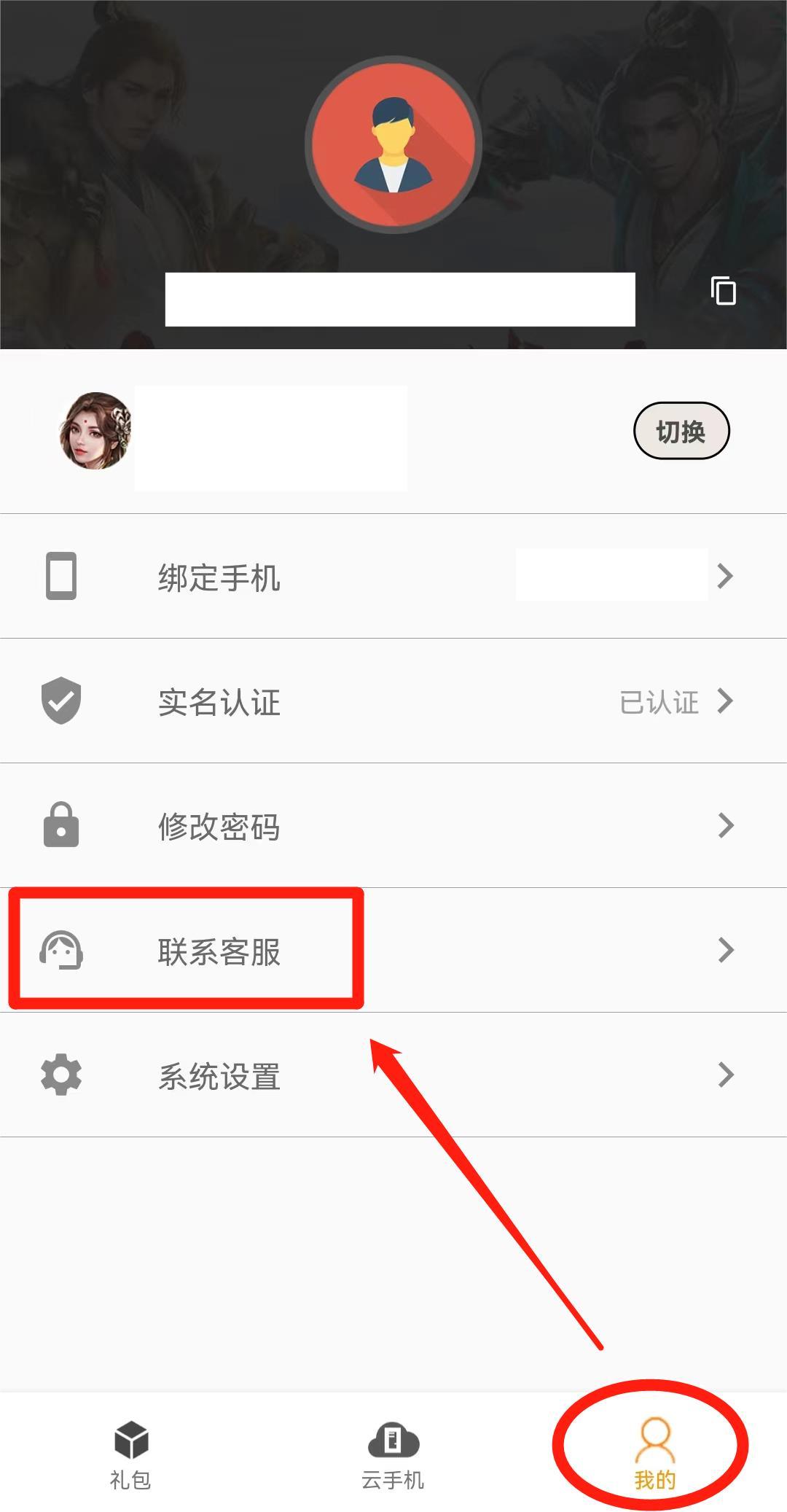Open 实名认证 details via its chevron
Screen dimensions: 787x1512
coord(726,701)
